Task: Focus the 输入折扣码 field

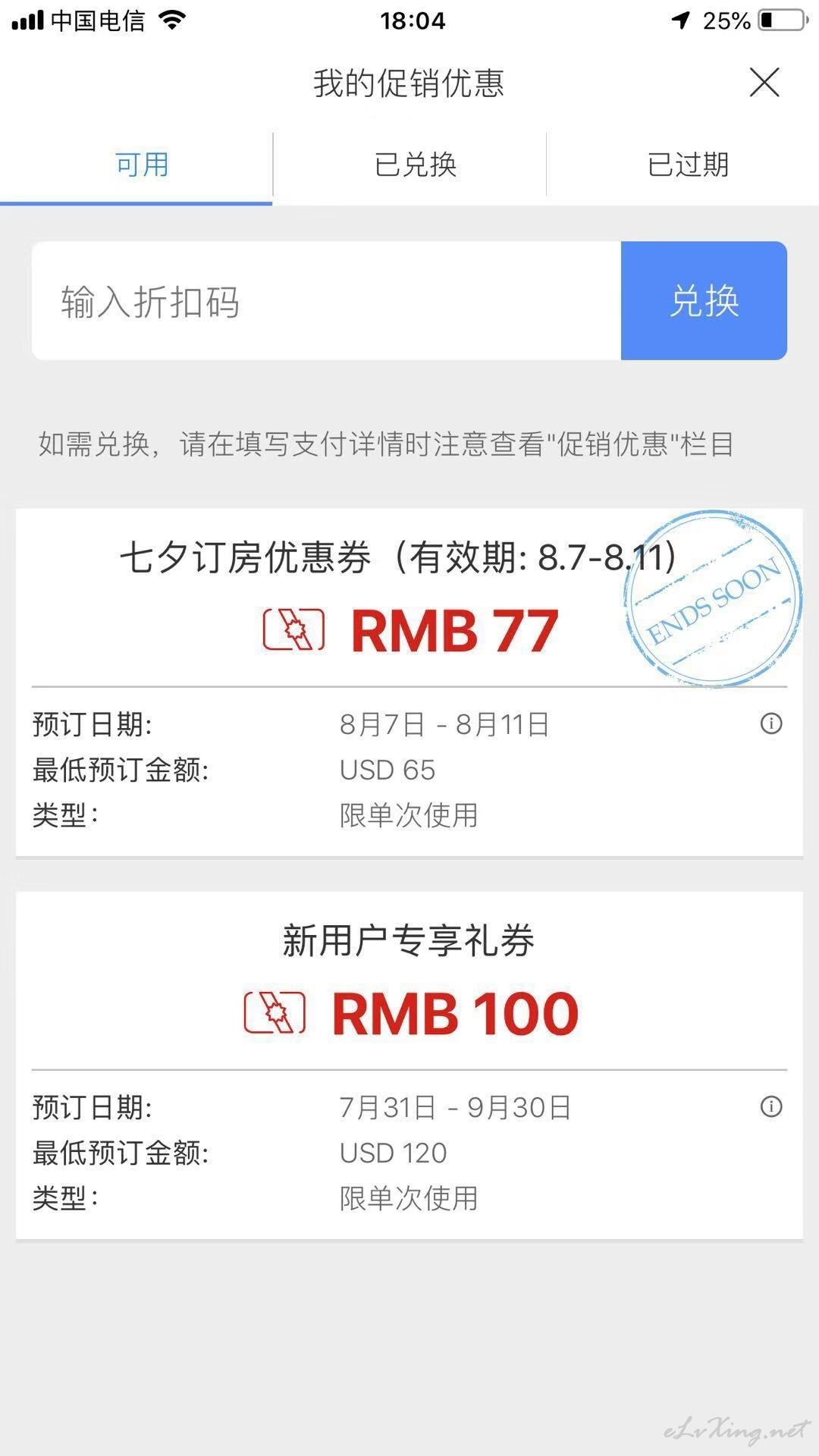Action: 326,301
